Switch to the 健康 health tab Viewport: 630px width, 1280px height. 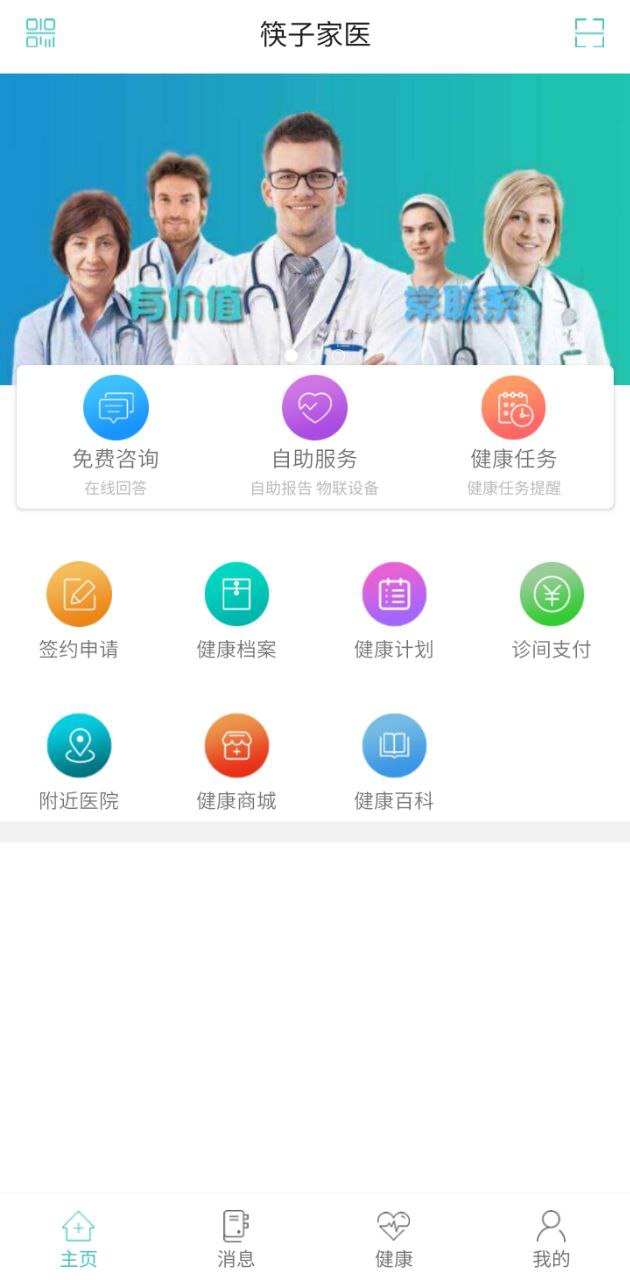click(x=394, y=1238)
